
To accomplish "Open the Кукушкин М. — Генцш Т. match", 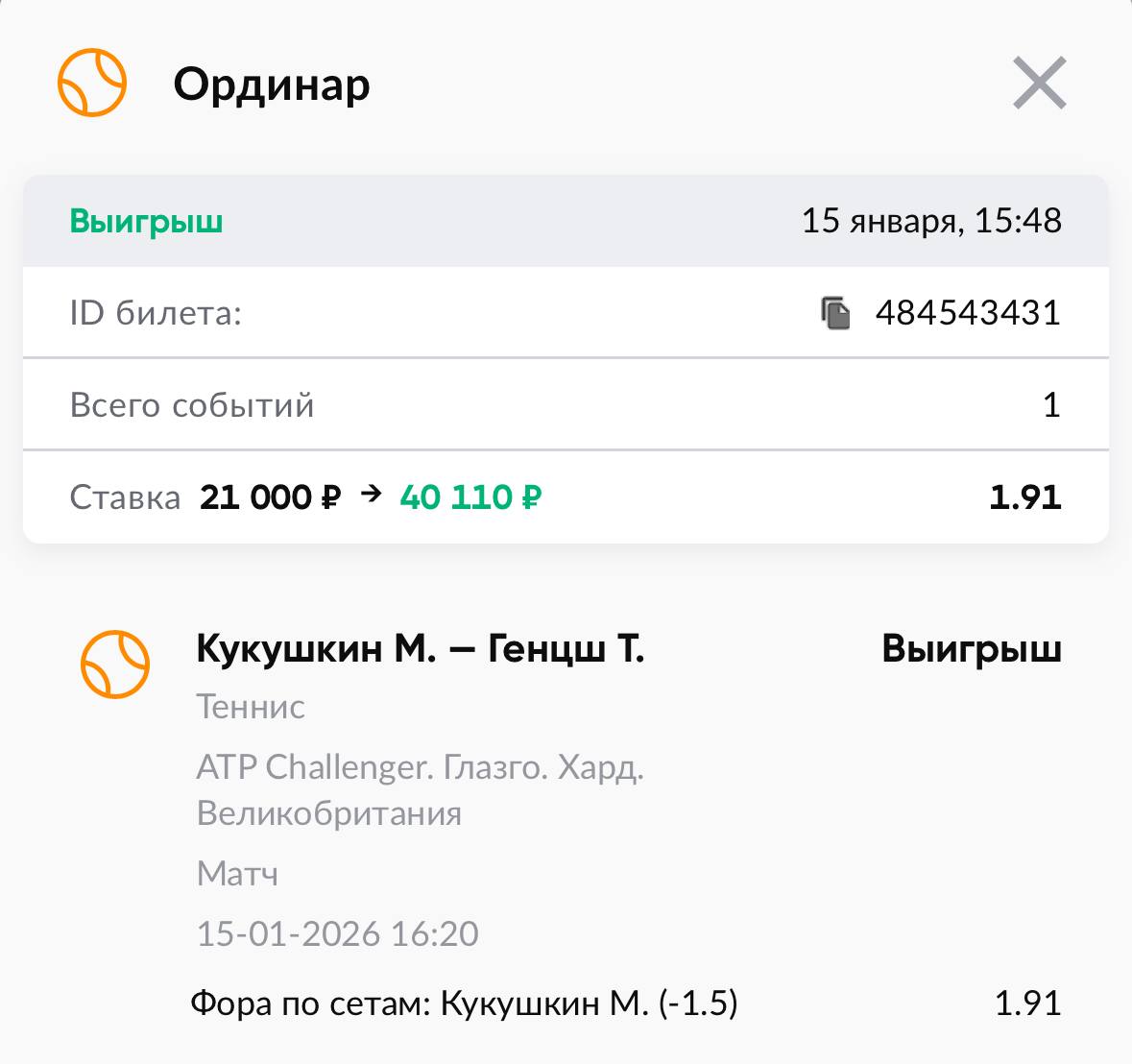I will click(x=420, y=650).
